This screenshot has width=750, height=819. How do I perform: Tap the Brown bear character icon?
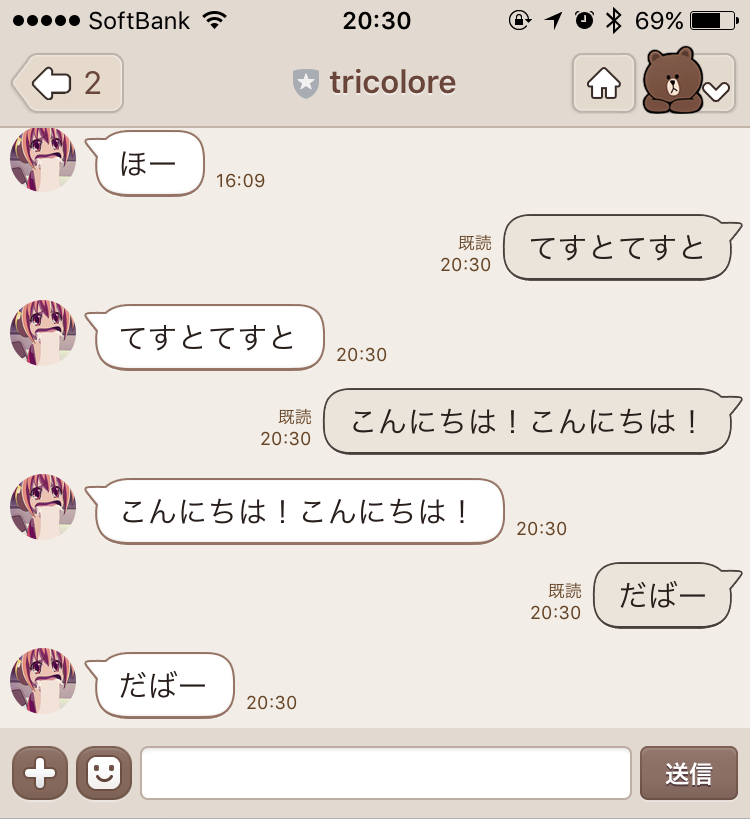pyautogui.click(x=672, y=84)
